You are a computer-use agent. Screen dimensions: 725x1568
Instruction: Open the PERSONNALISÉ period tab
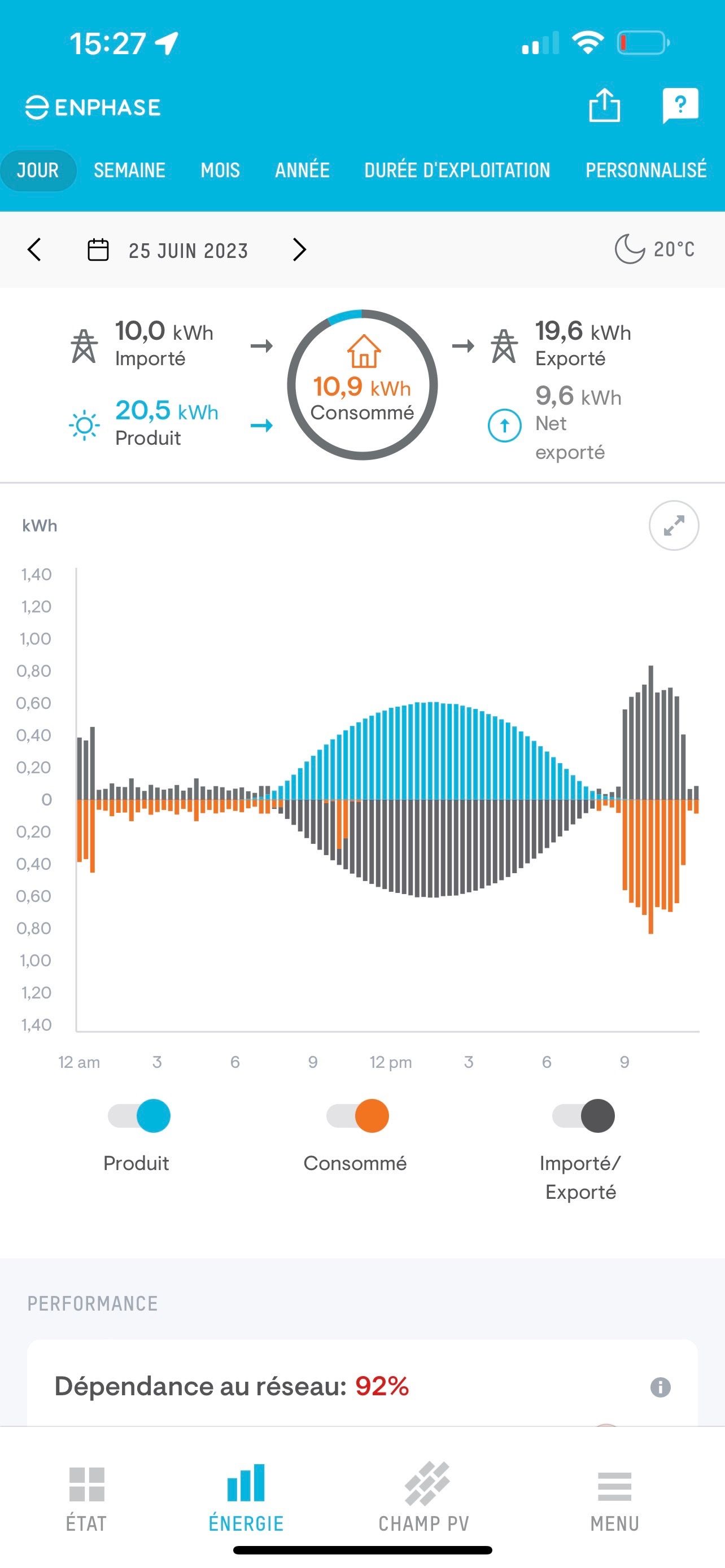[645, 170]
